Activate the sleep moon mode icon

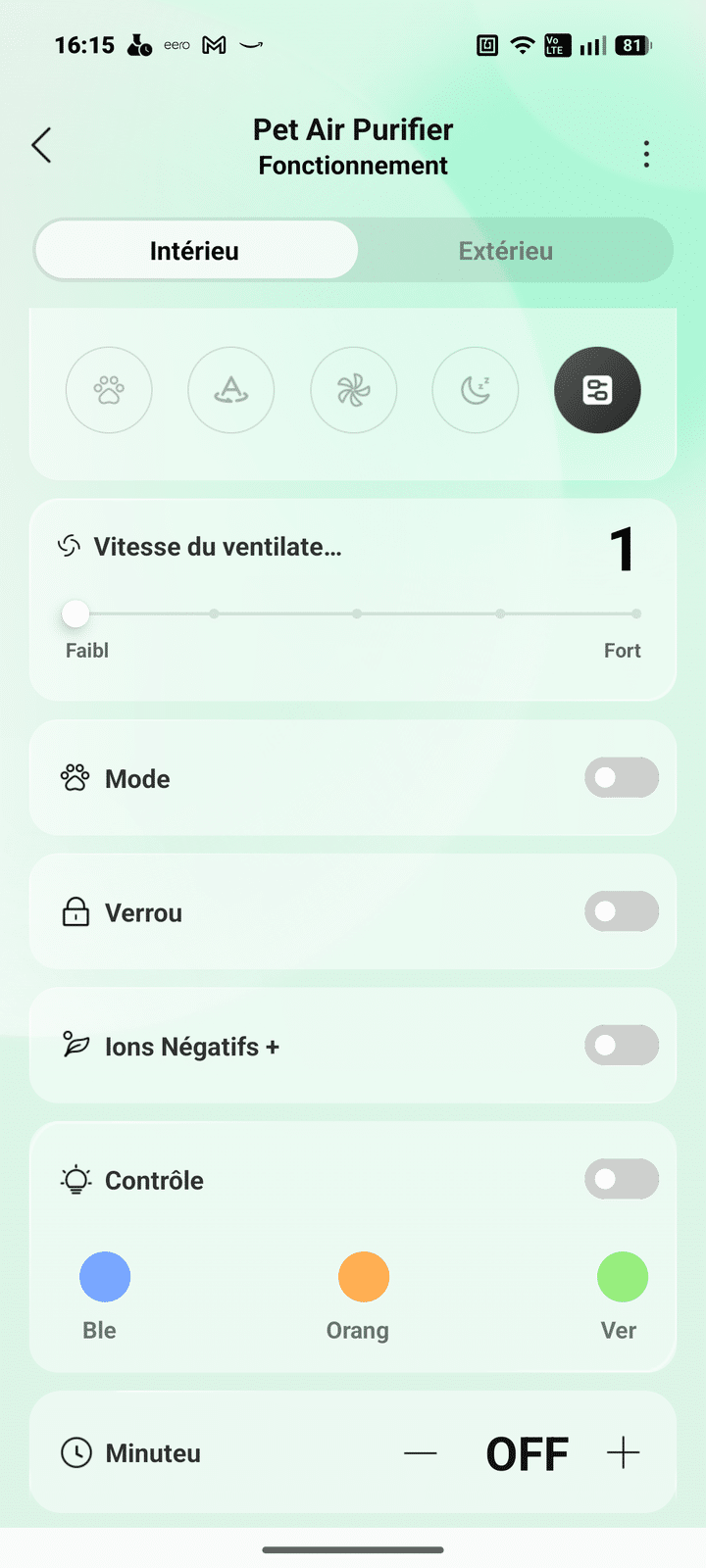pos(476,390)
